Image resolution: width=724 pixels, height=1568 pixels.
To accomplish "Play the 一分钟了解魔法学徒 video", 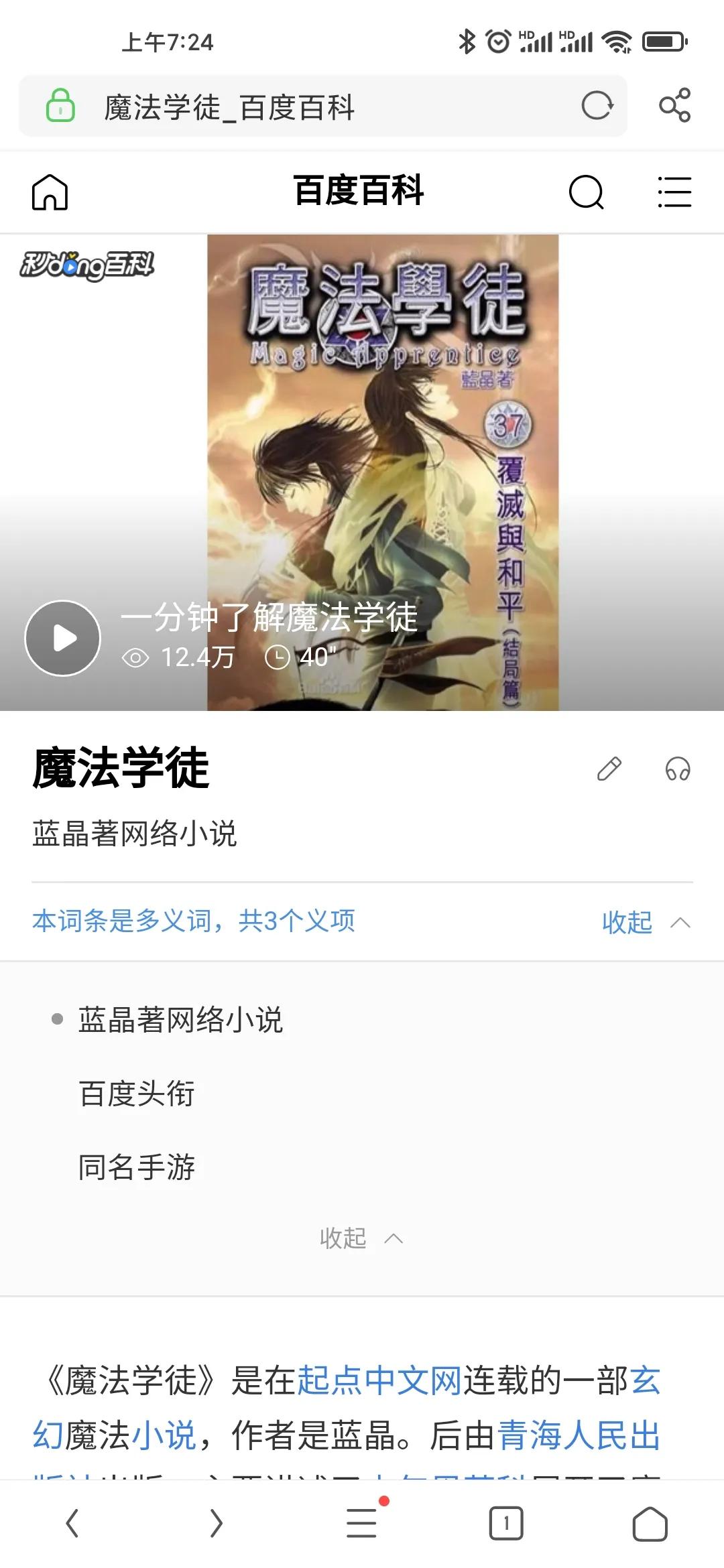I will click(64, 638).
